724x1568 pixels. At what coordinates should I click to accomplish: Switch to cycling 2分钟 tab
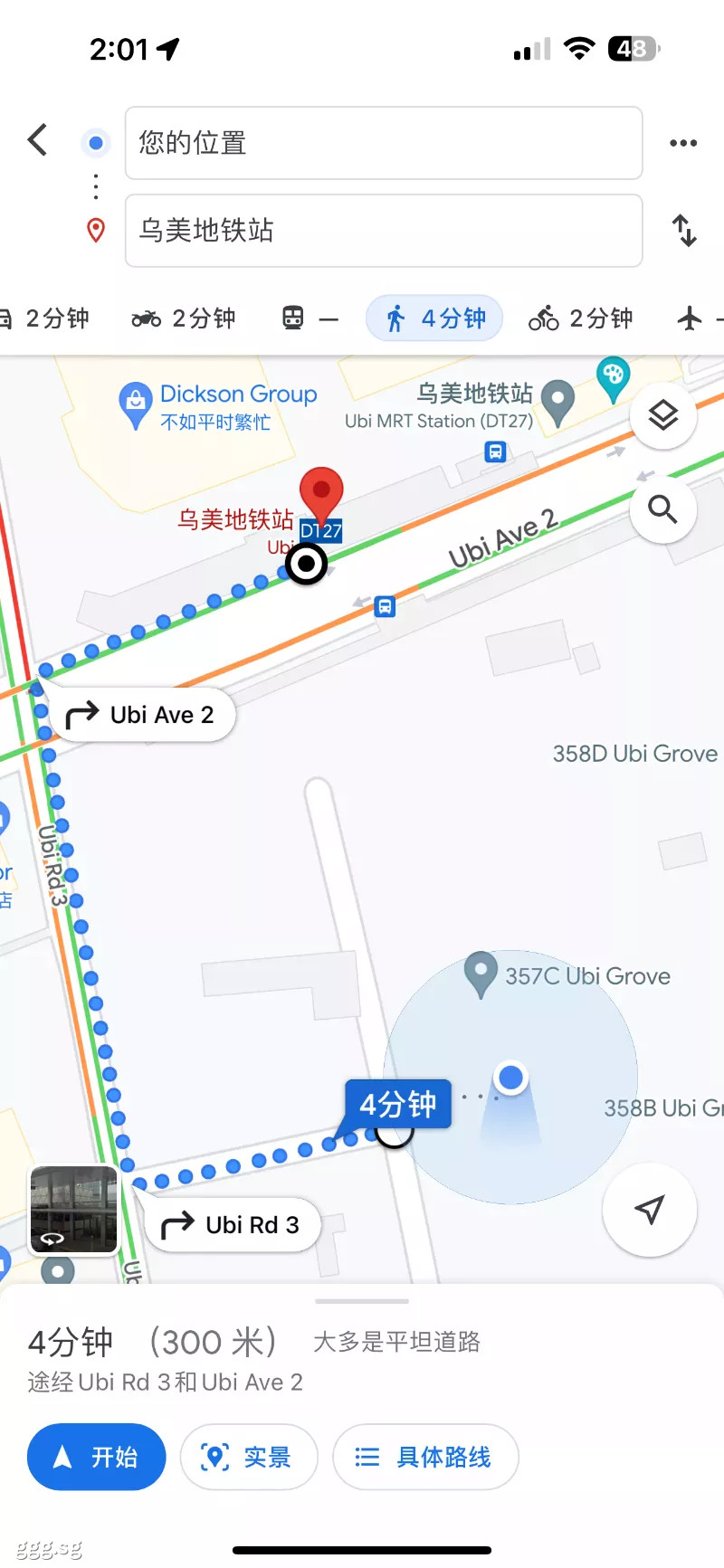pos(581,318)
